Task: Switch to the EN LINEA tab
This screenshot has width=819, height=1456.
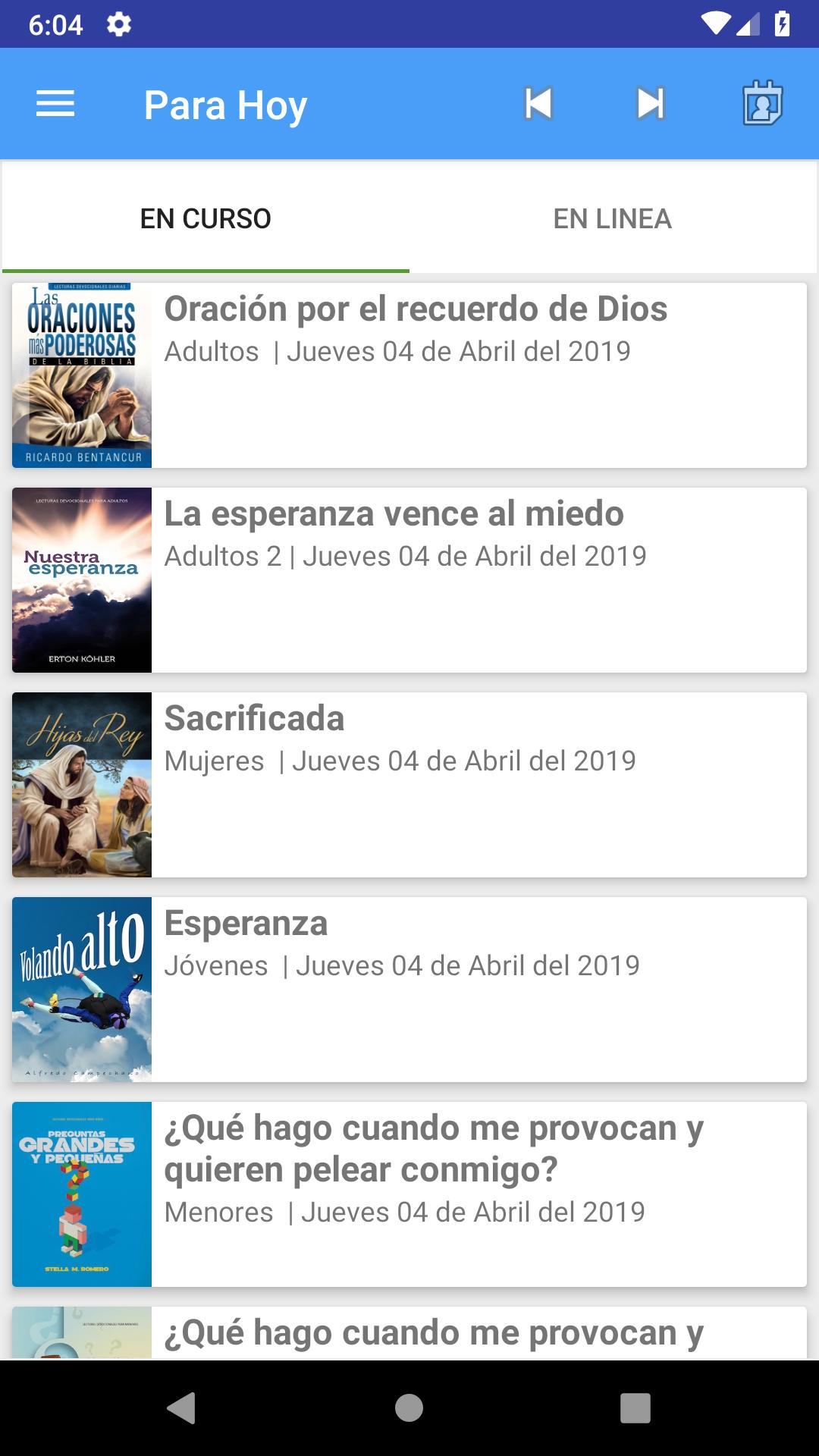Action: pyautogui.click(x=613, y=218)
